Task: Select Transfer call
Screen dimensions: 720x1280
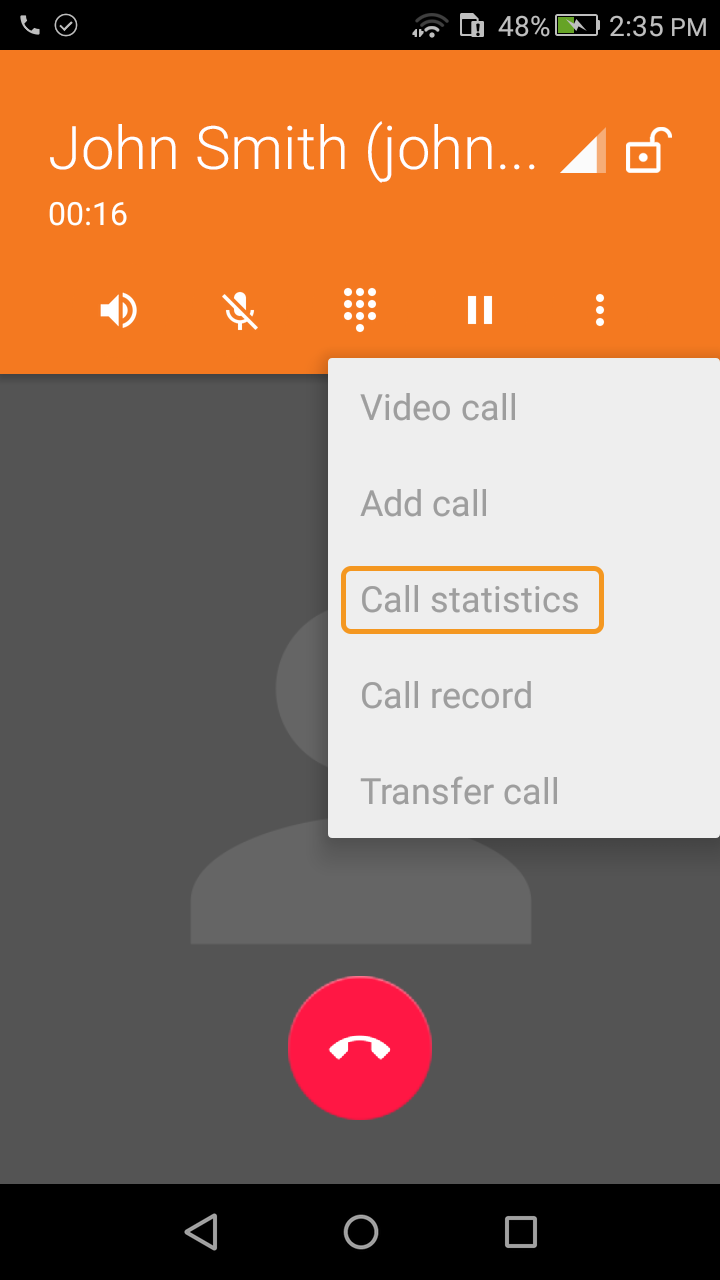Action: click(x=459, y=792)
